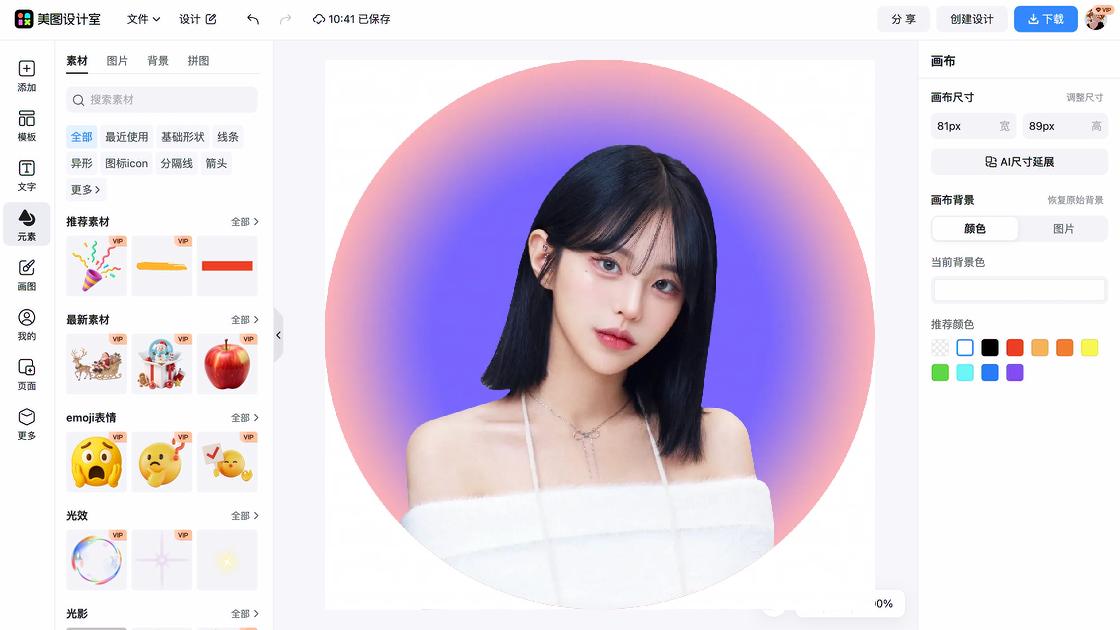Screen dimensions: 1120x630
Task: Download the design with 下载
Action: [x=1045, y=19]
